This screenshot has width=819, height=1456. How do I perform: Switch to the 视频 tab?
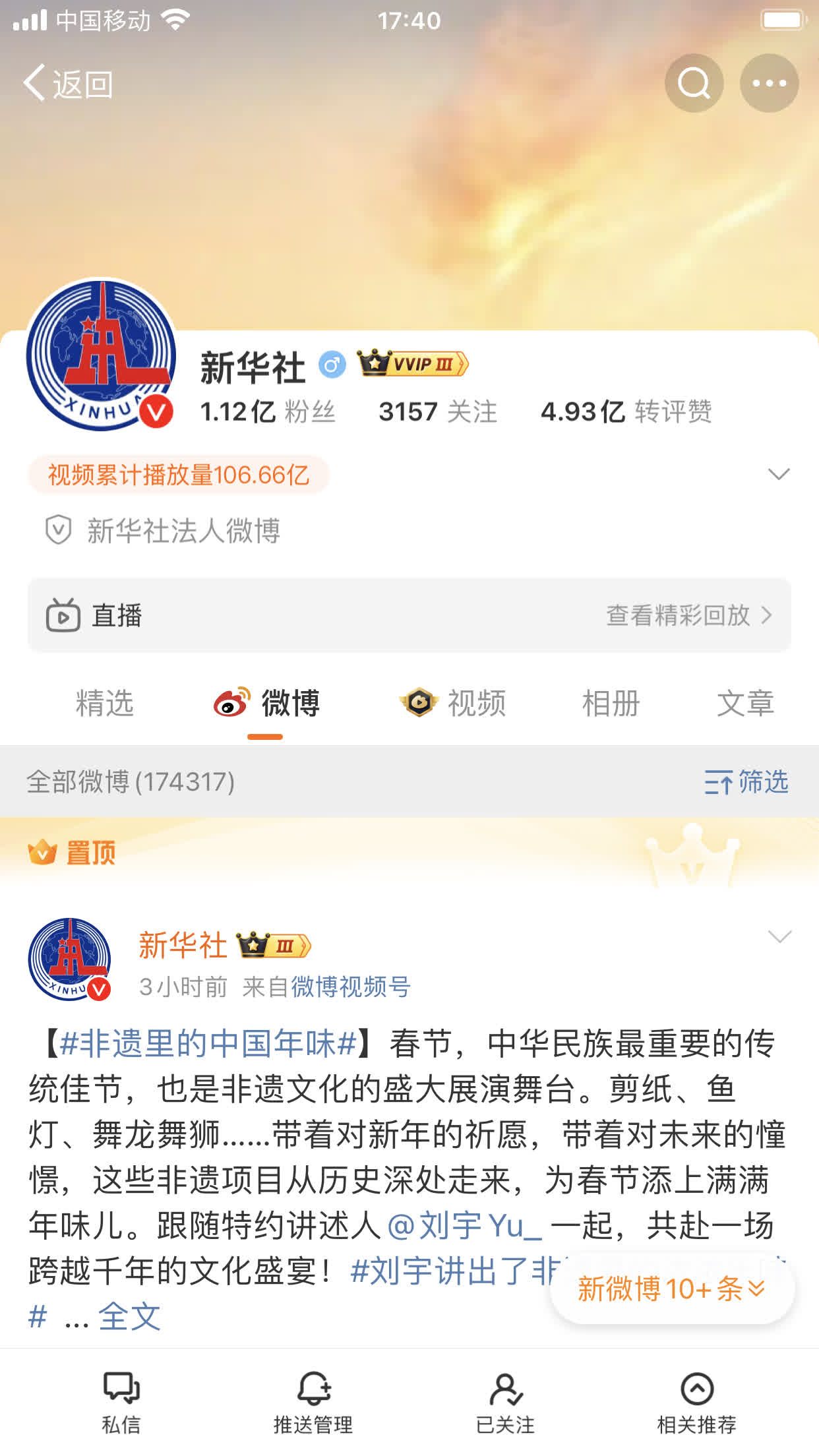[454, 703]
